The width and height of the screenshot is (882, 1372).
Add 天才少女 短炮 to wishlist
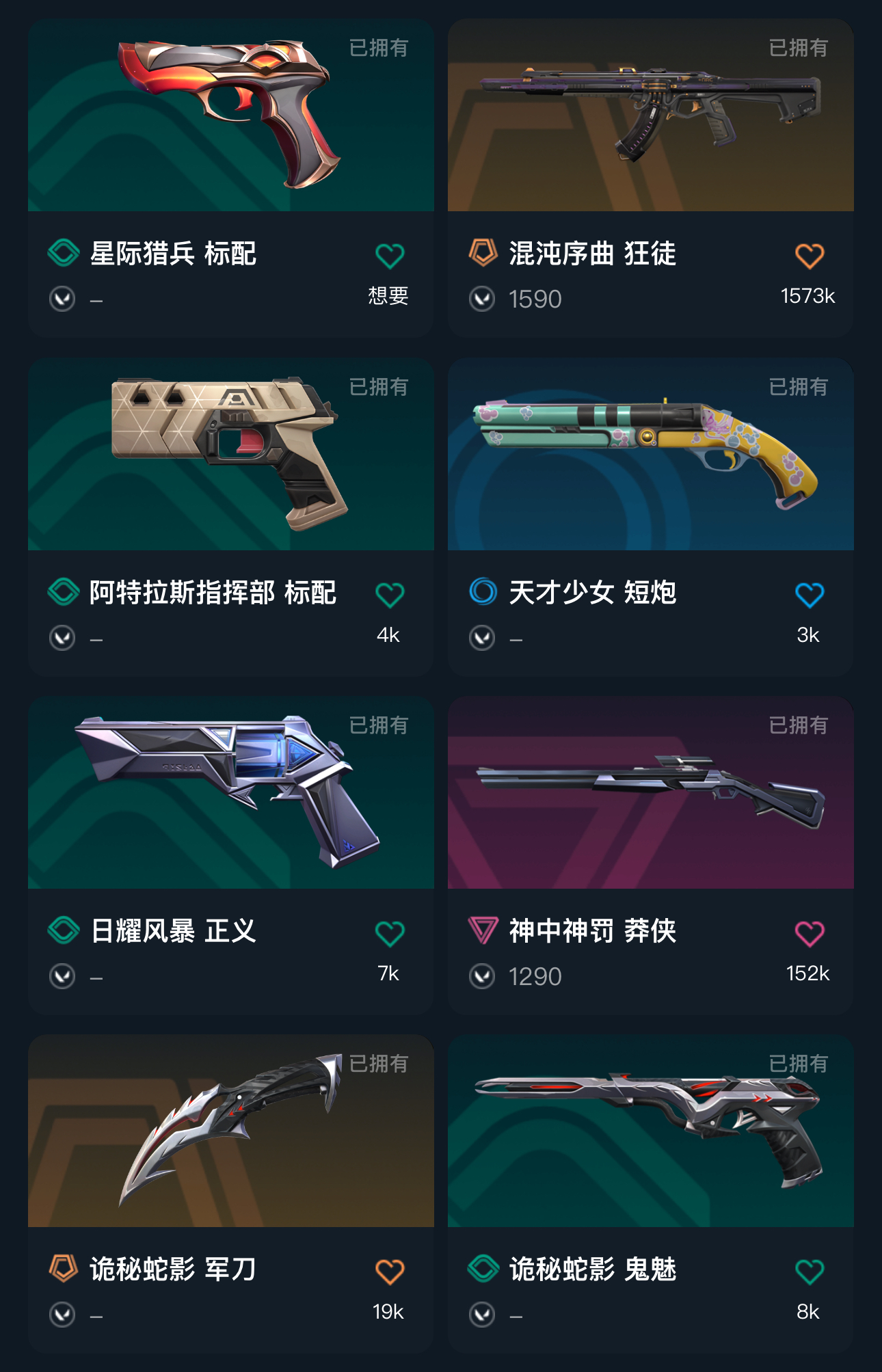(810, 595)
